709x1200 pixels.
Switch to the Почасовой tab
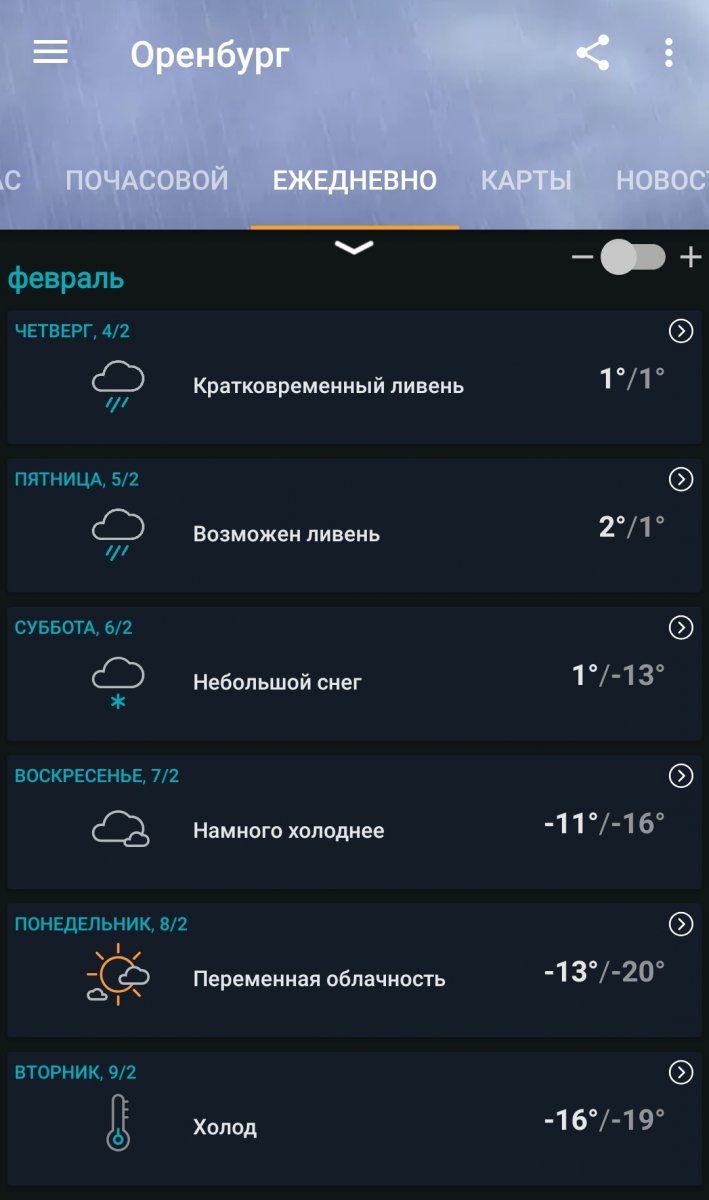(147, 180)
